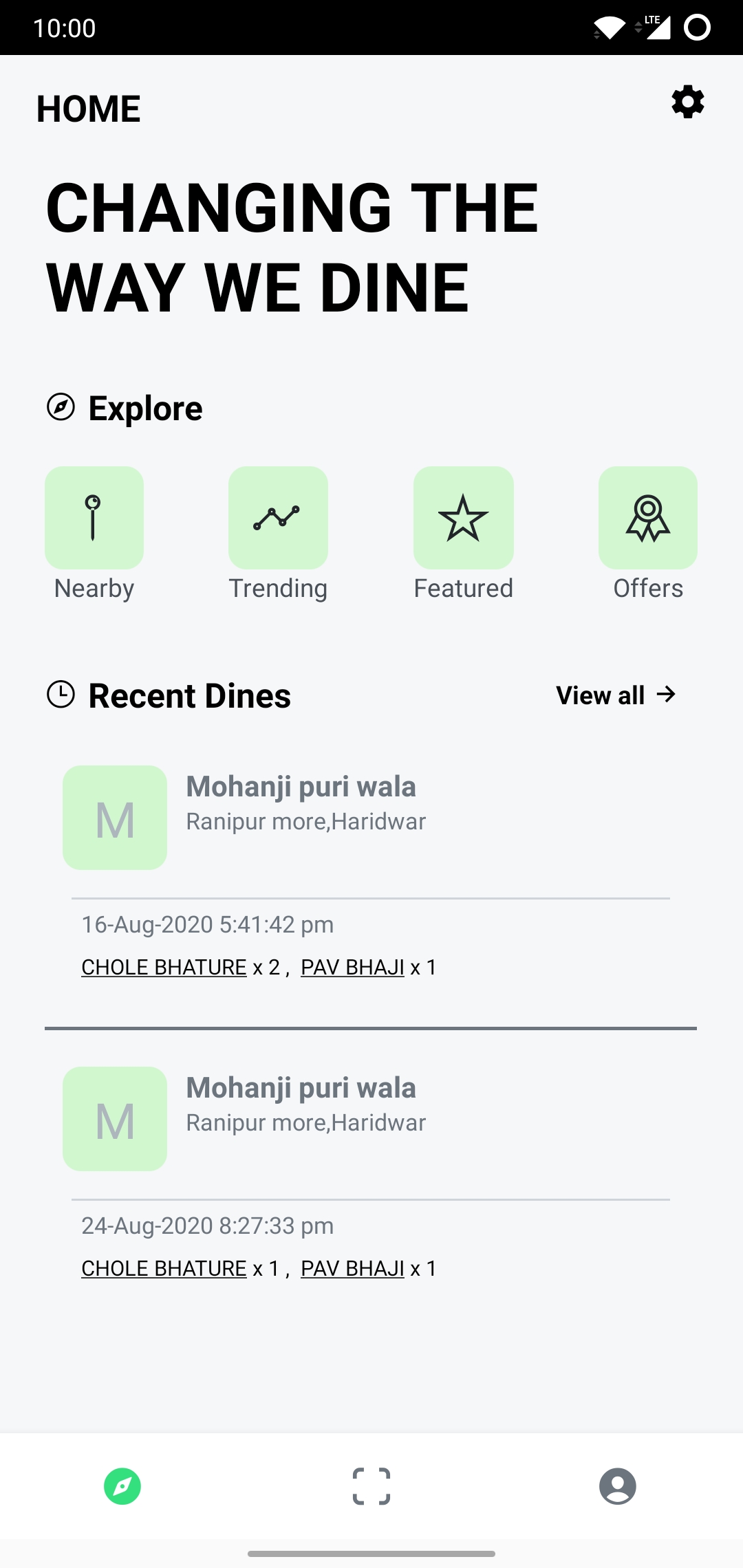Tap PAV BHAJI in the 16-Aug order

coord(352,968)
